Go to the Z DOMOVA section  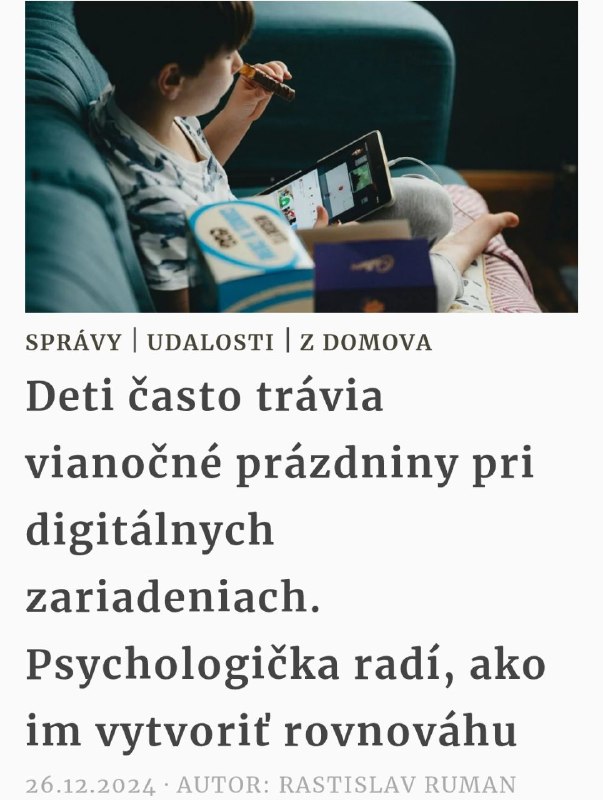pyautogui.click(x=366, y=342)
